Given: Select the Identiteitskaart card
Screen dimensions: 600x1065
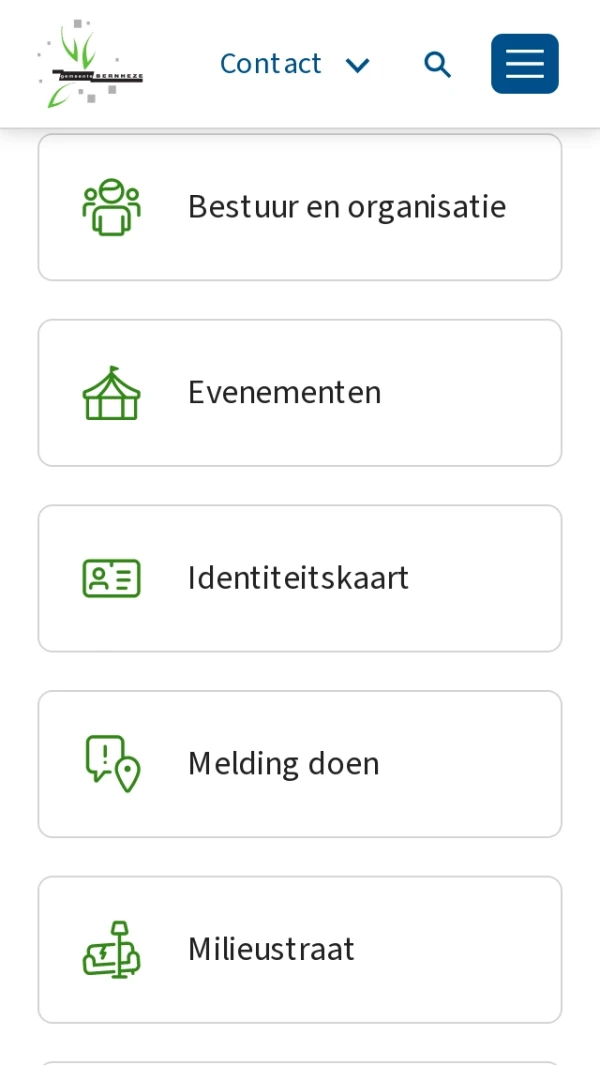Looking at the screenshot, I should (300, 578).
